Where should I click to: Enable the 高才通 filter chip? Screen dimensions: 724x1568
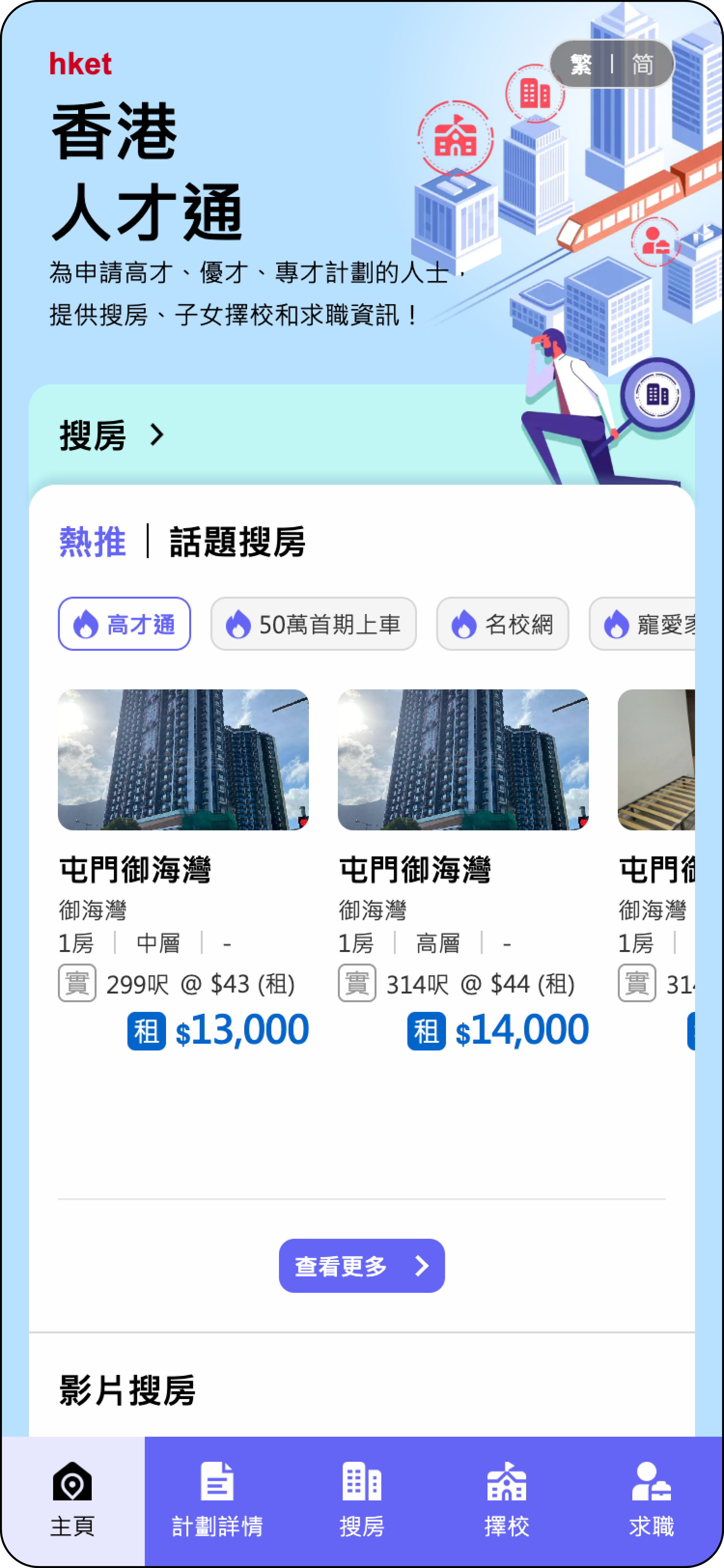coord(124,623)
